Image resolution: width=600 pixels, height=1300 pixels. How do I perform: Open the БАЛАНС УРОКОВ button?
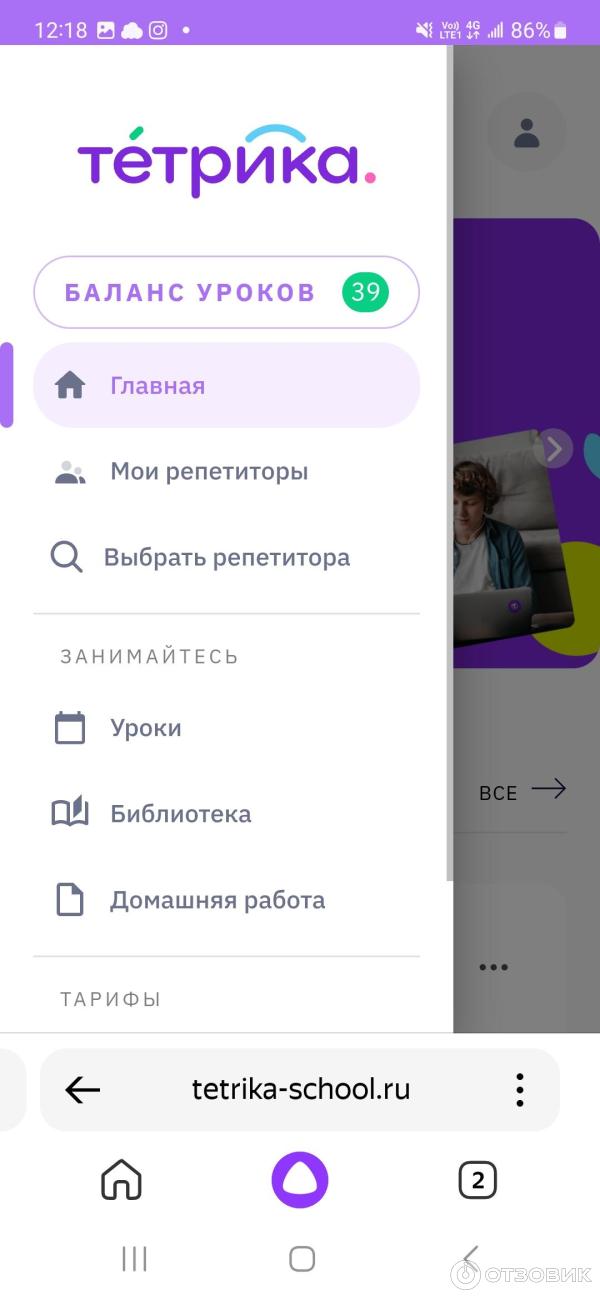click(x=226, y=292)
